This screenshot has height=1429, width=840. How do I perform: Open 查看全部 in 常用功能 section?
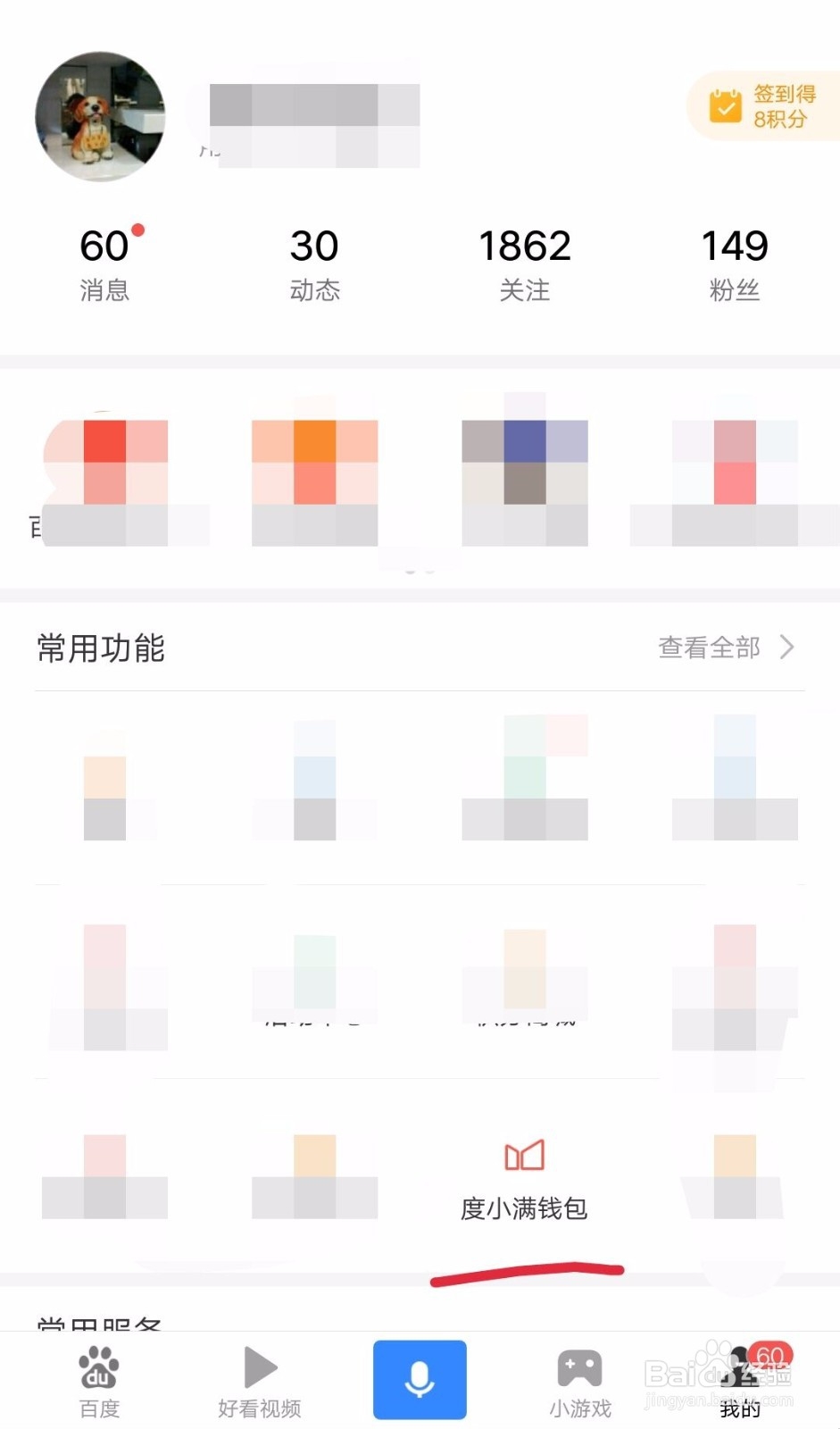click(708, 648)
